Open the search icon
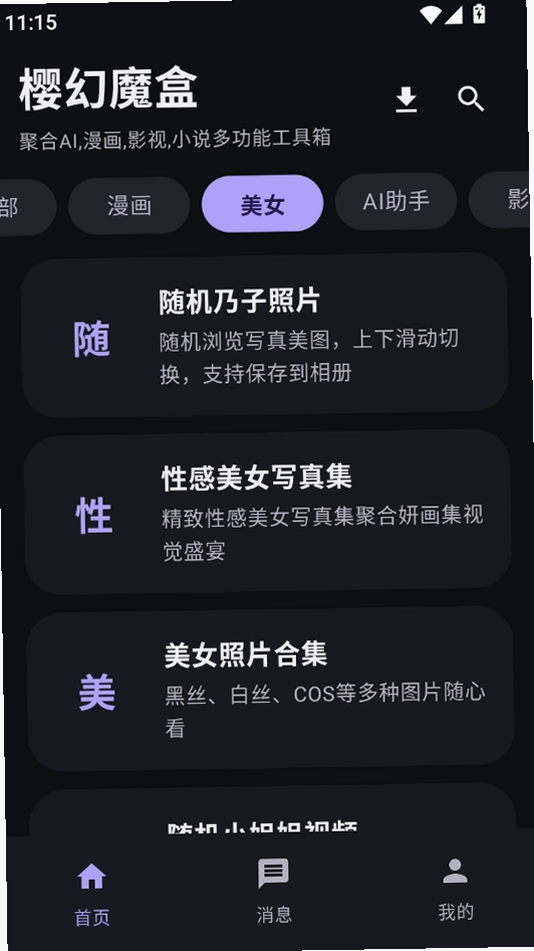This screenshot has width=534, height=951. click(x=470, y=98)
